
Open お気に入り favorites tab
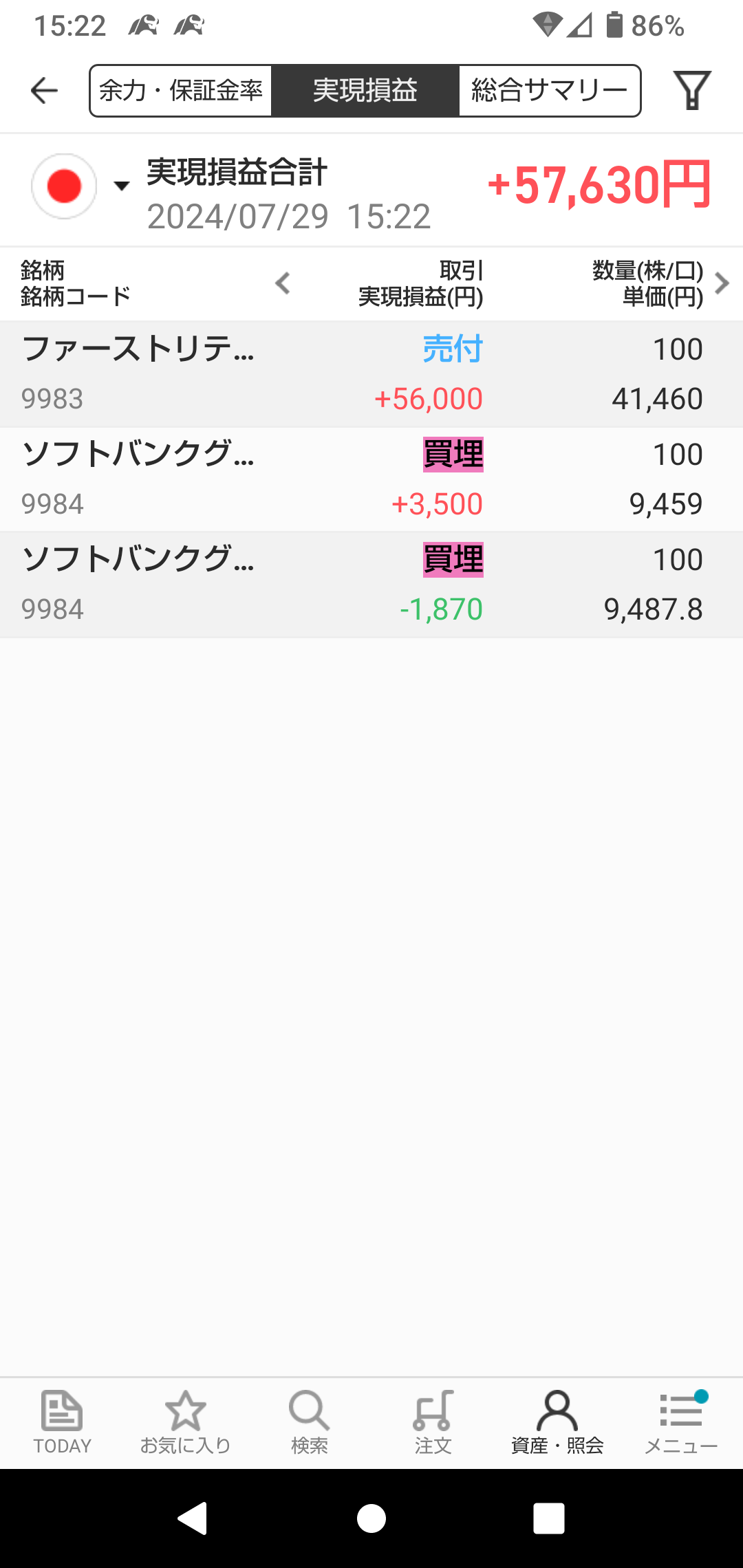pyautogui.click(x=186, y=1422)
